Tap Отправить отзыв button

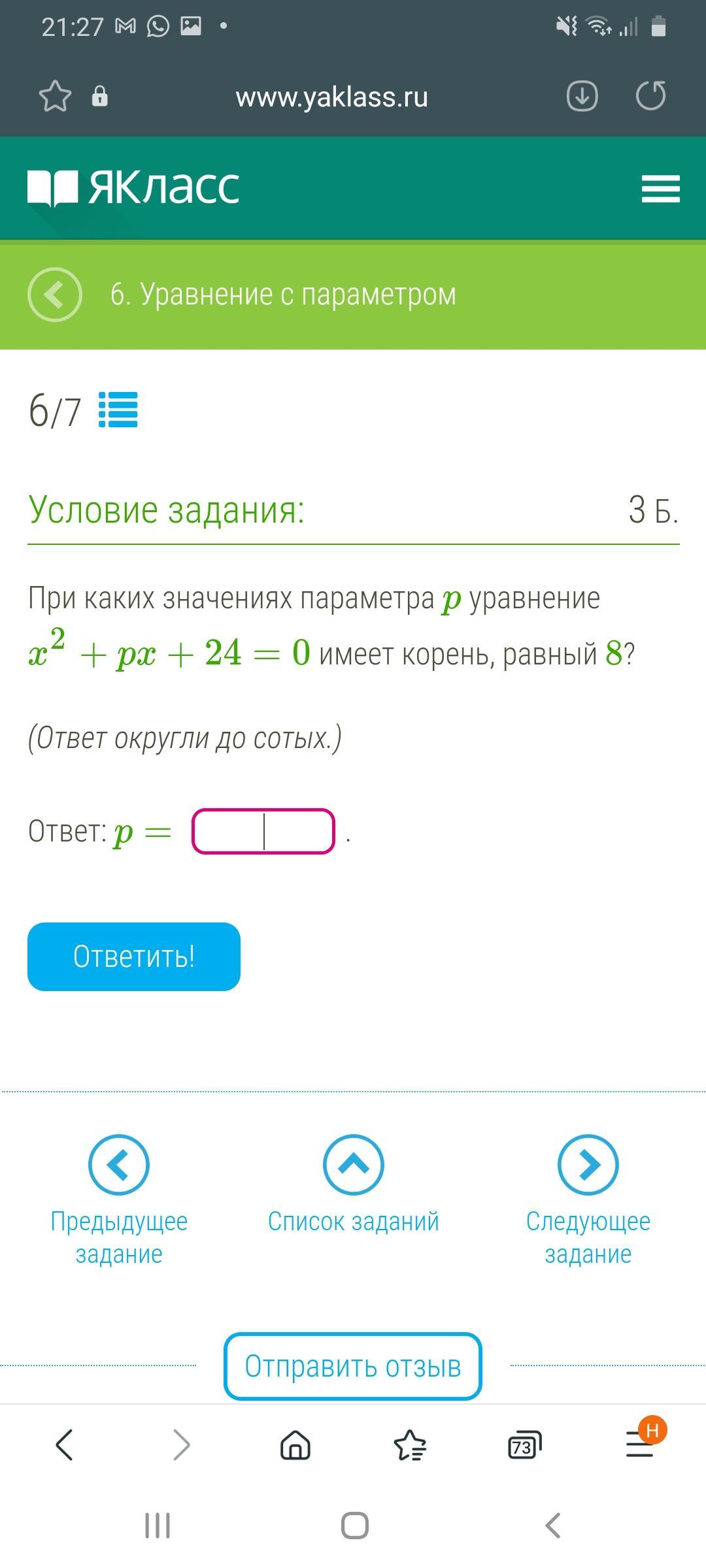353,1366
